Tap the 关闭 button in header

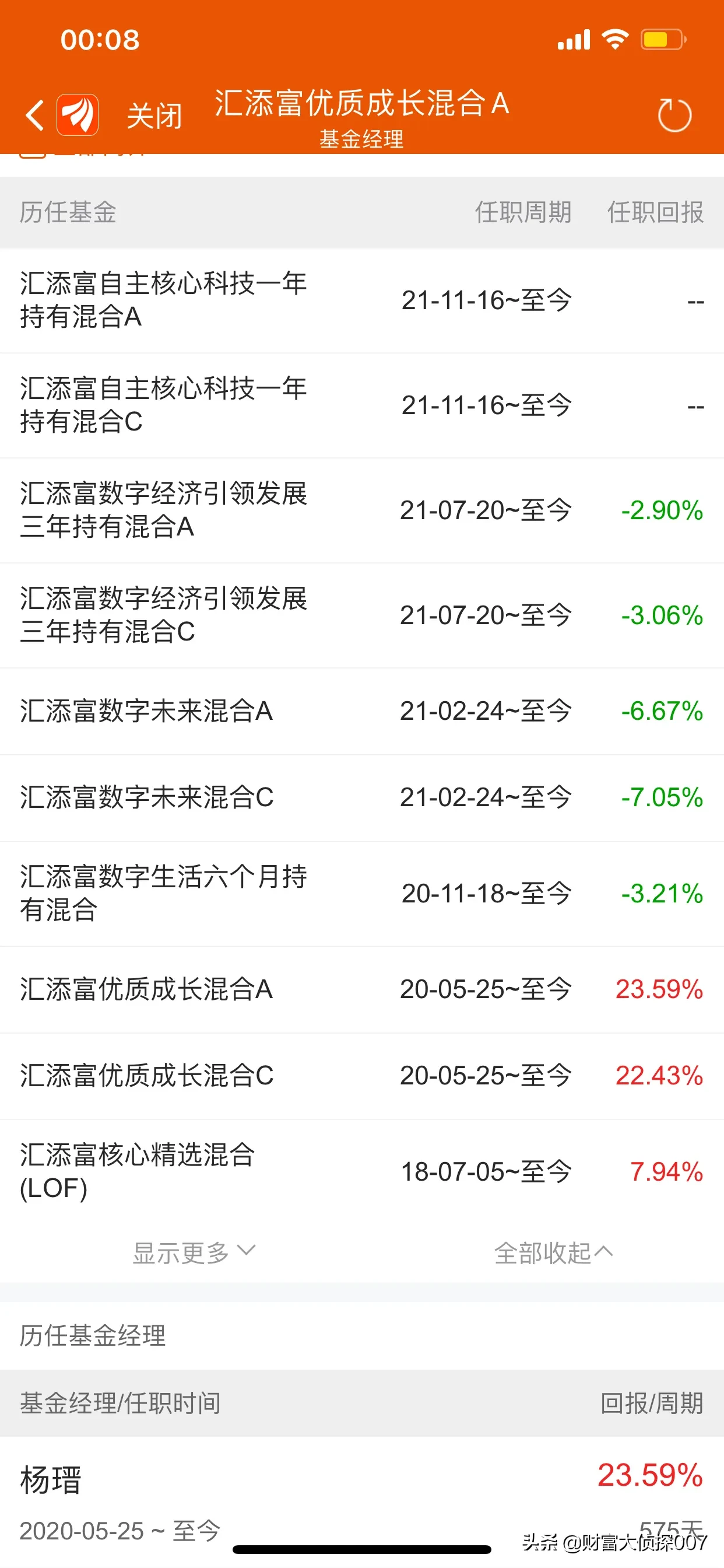tap(154, 116)
